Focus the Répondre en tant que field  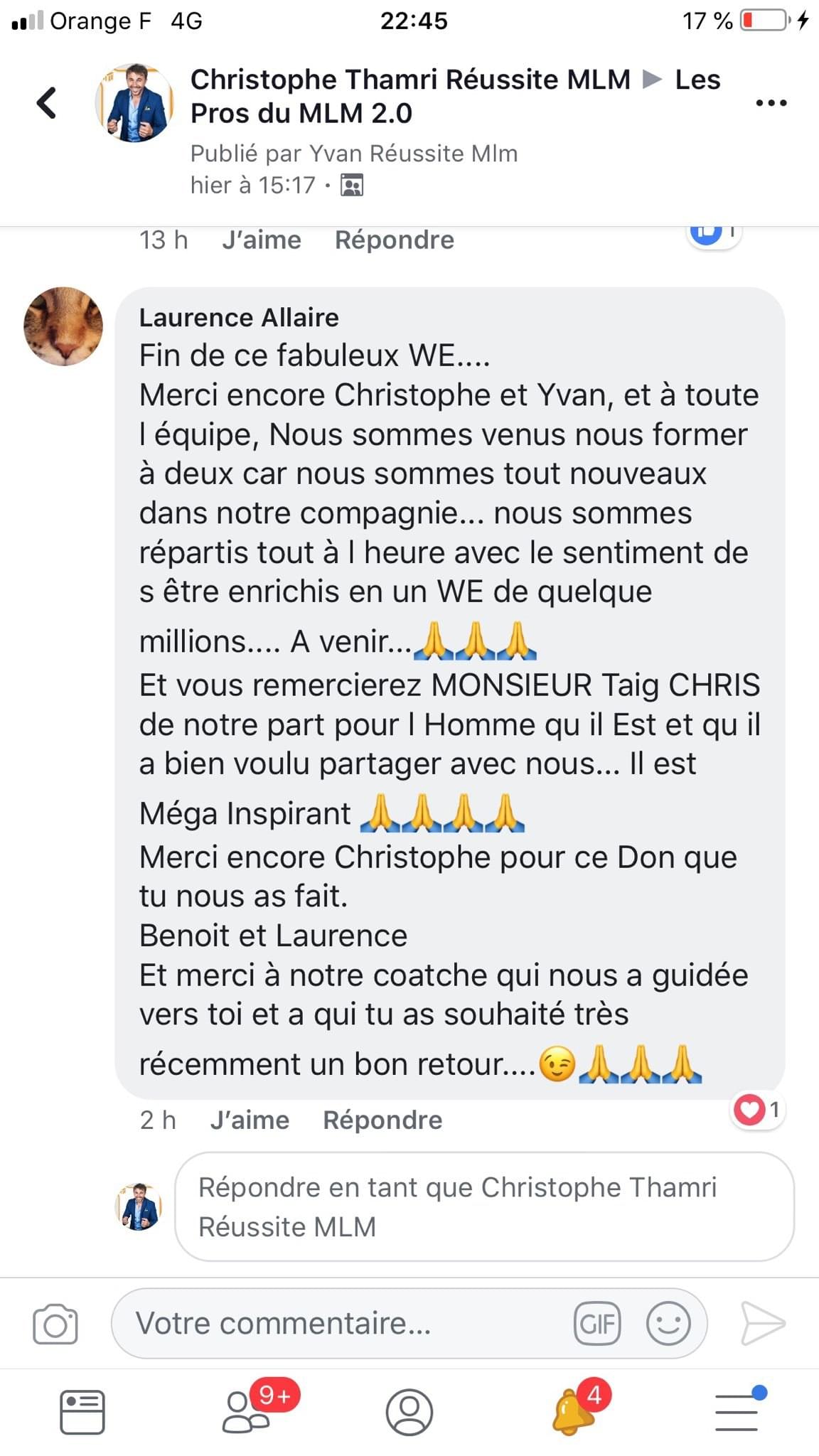483,1206
